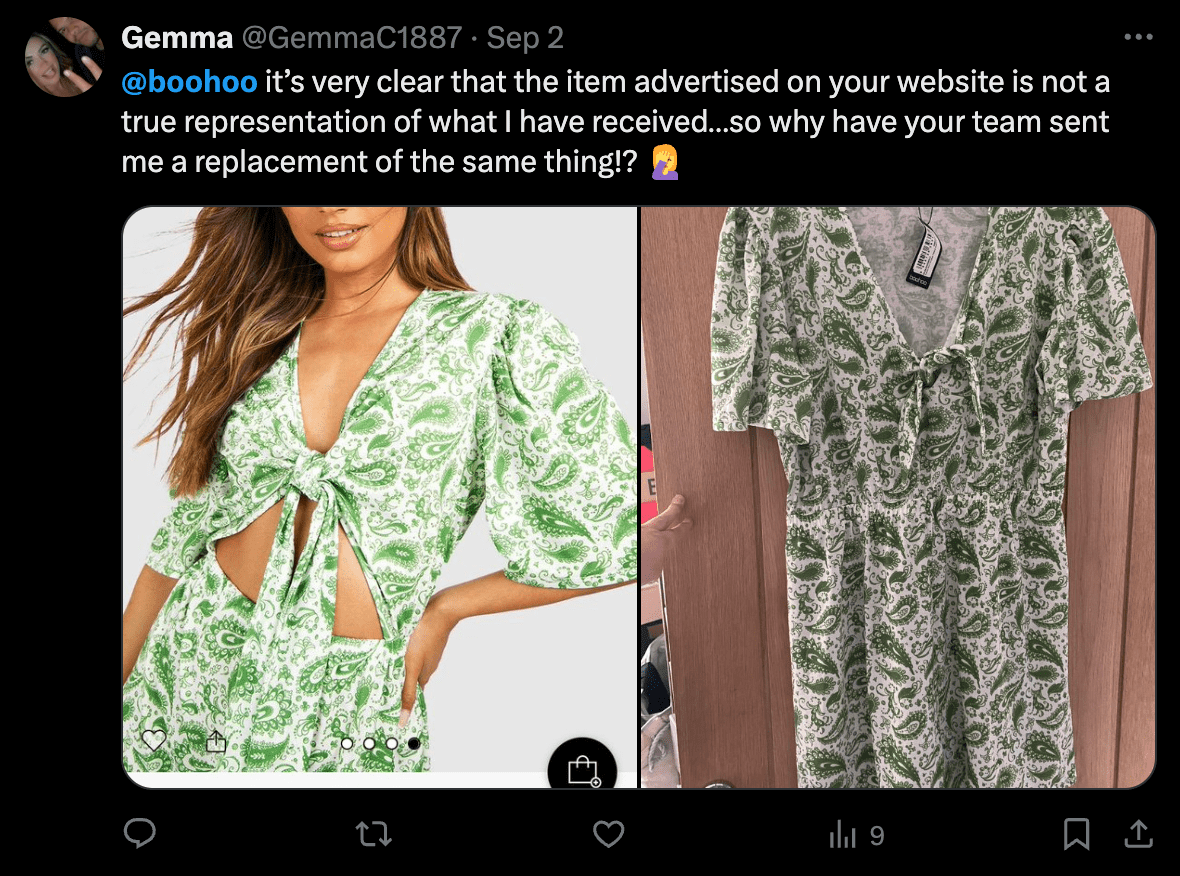Open Gemma's profile picture
The image size is (1180, 876).
tap(64, 57)
